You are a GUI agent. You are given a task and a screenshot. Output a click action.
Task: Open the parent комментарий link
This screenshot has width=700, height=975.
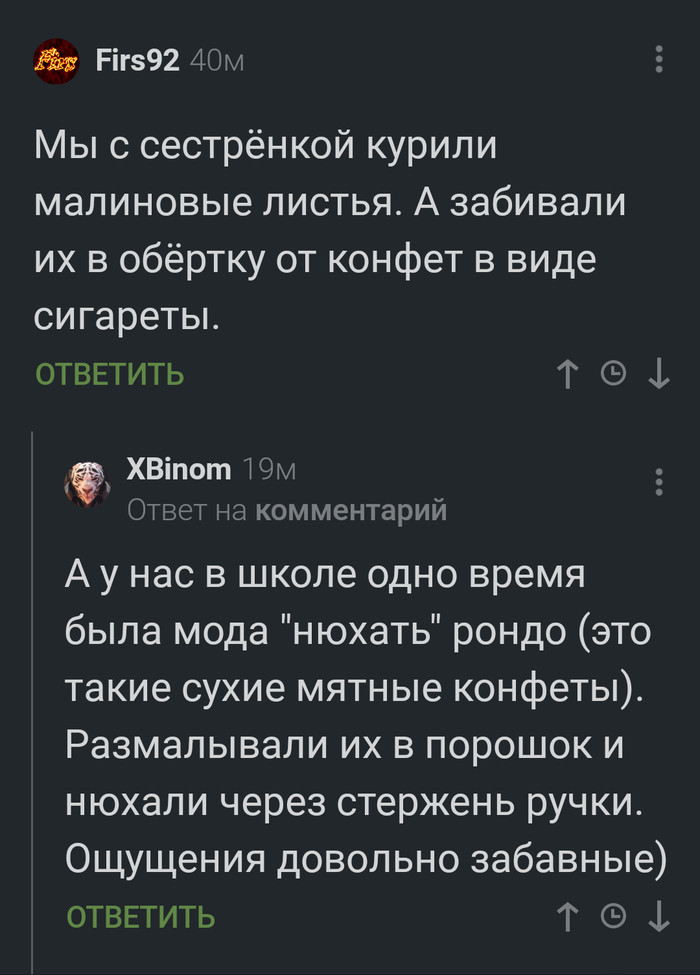[x=351, y=511]
